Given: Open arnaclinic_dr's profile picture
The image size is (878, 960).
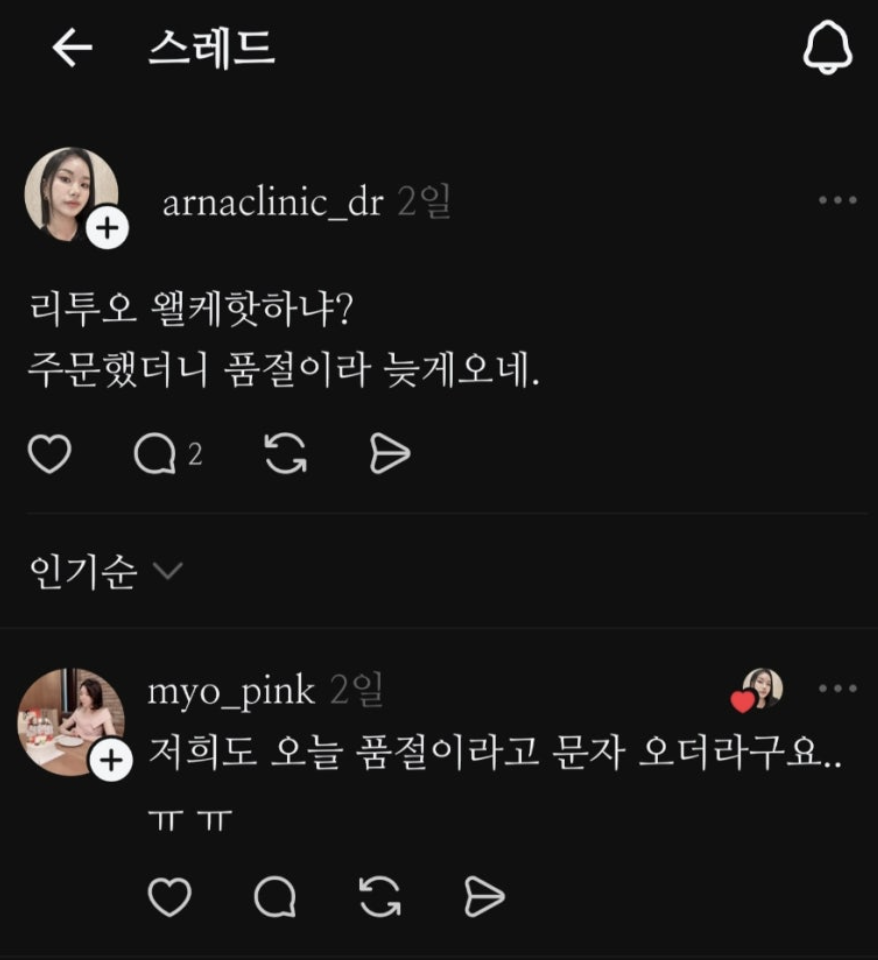Looking at the screenshot, I should click(71, 194).
